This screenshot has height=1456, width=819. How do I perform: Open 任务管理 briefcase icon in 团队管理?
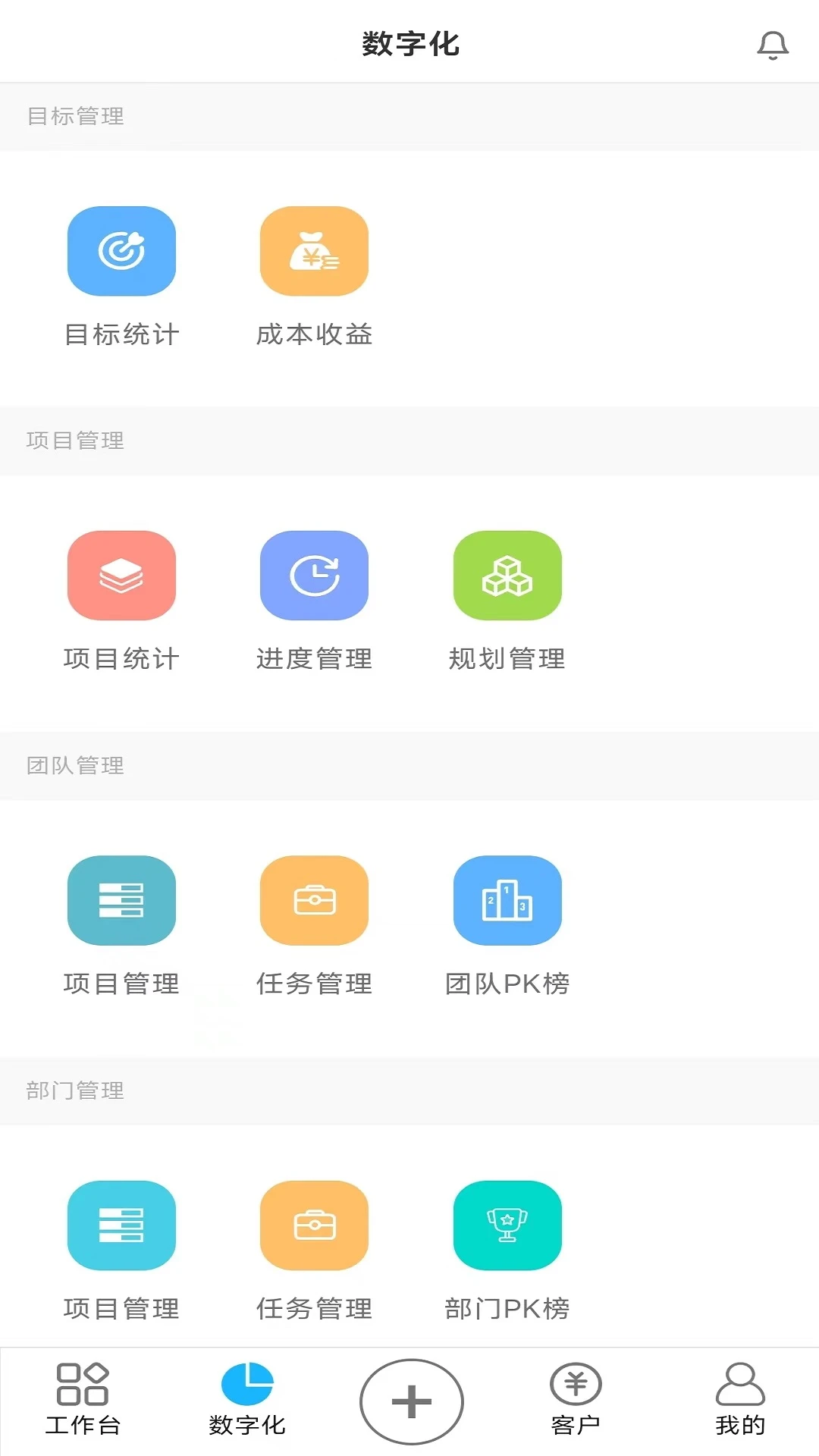pyautogui.click(x=314, y=900)
